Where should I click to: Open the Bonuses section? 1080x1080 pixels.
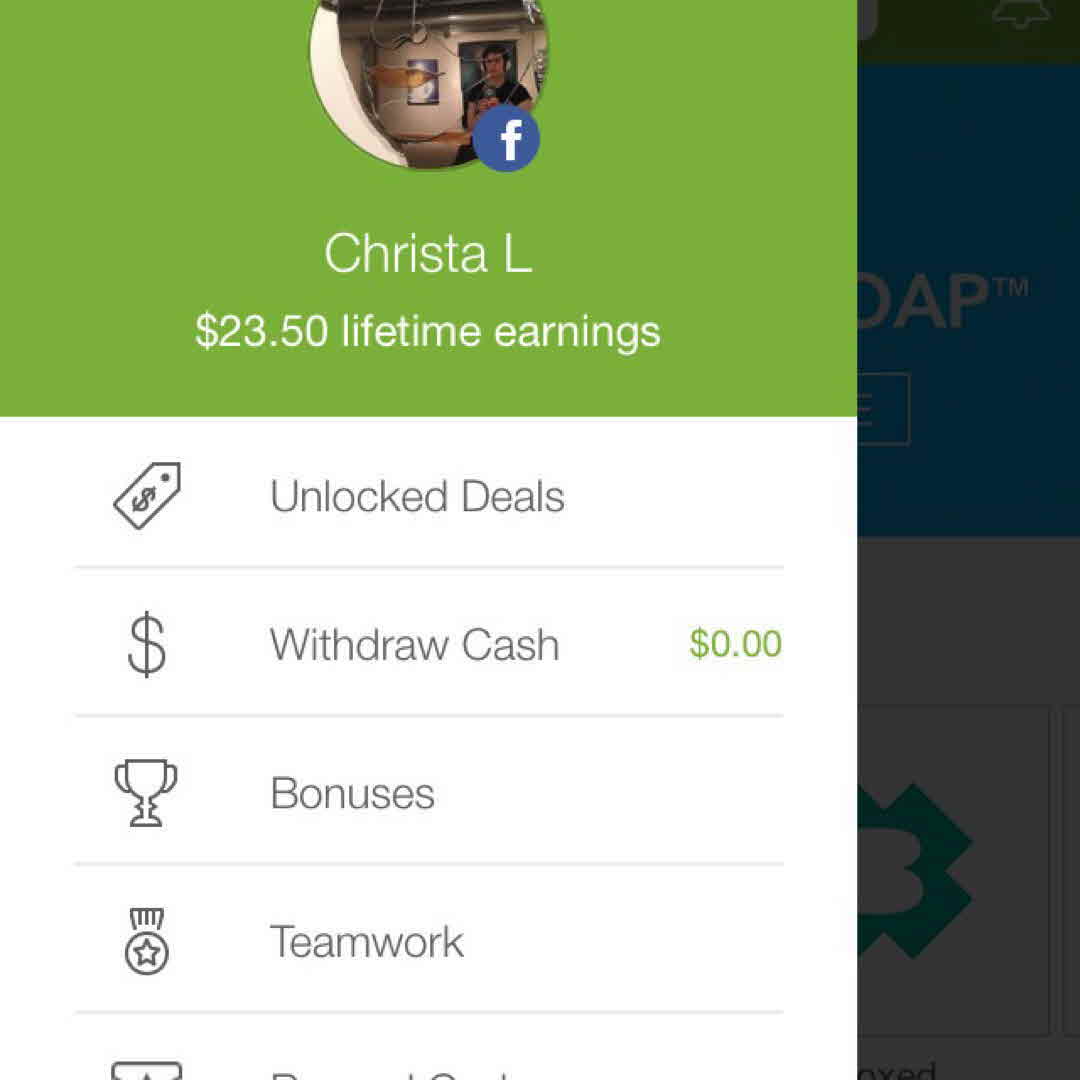point(352,794)
